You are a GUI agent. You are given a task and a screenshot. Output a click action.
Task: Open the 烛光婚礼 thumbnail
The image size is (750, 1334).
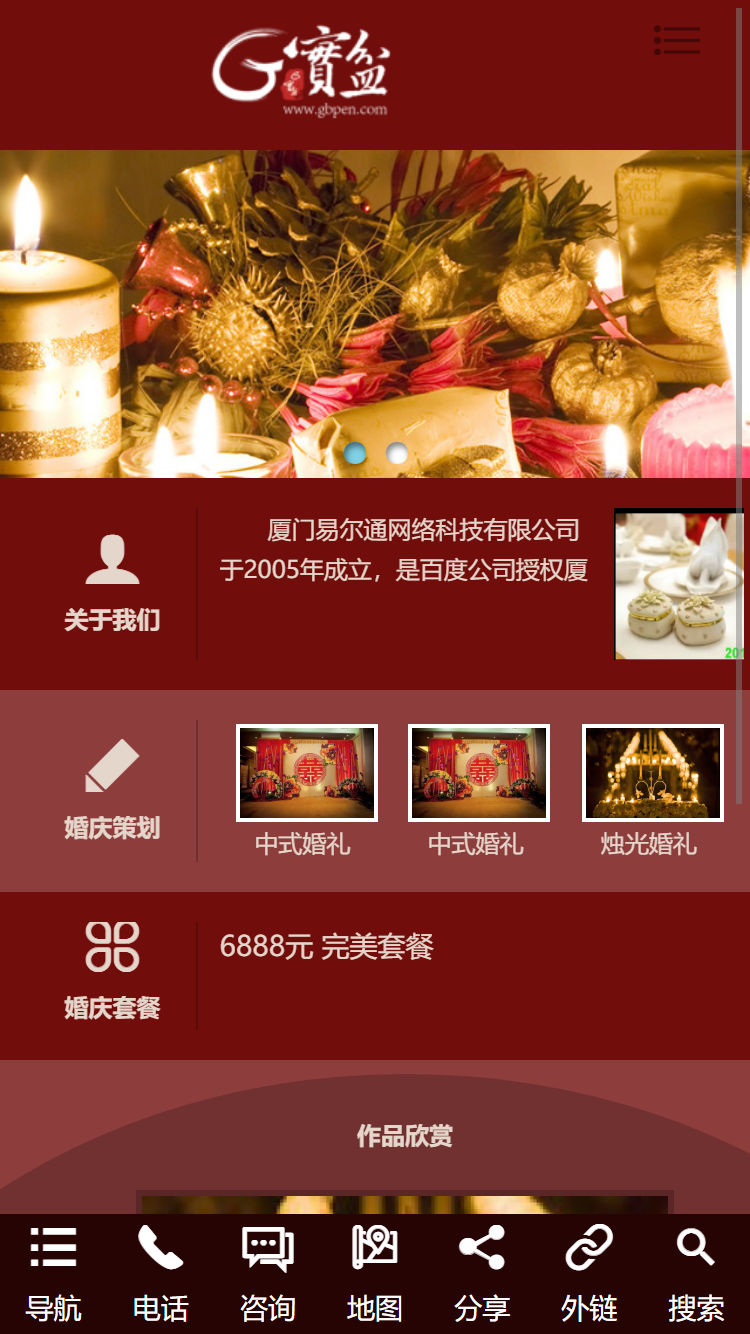click(x=652, y=773)
